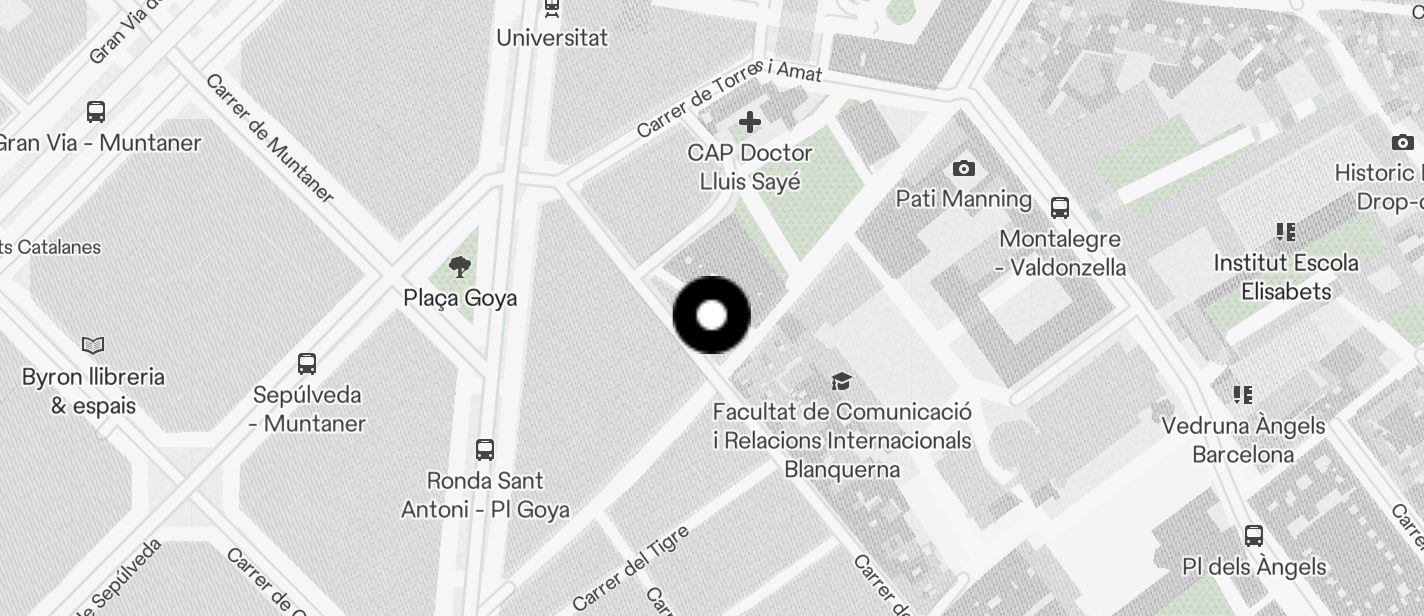
Task: Select the CAP Doctor Lluis Sayé marker
Action: [x=749, y=122]
